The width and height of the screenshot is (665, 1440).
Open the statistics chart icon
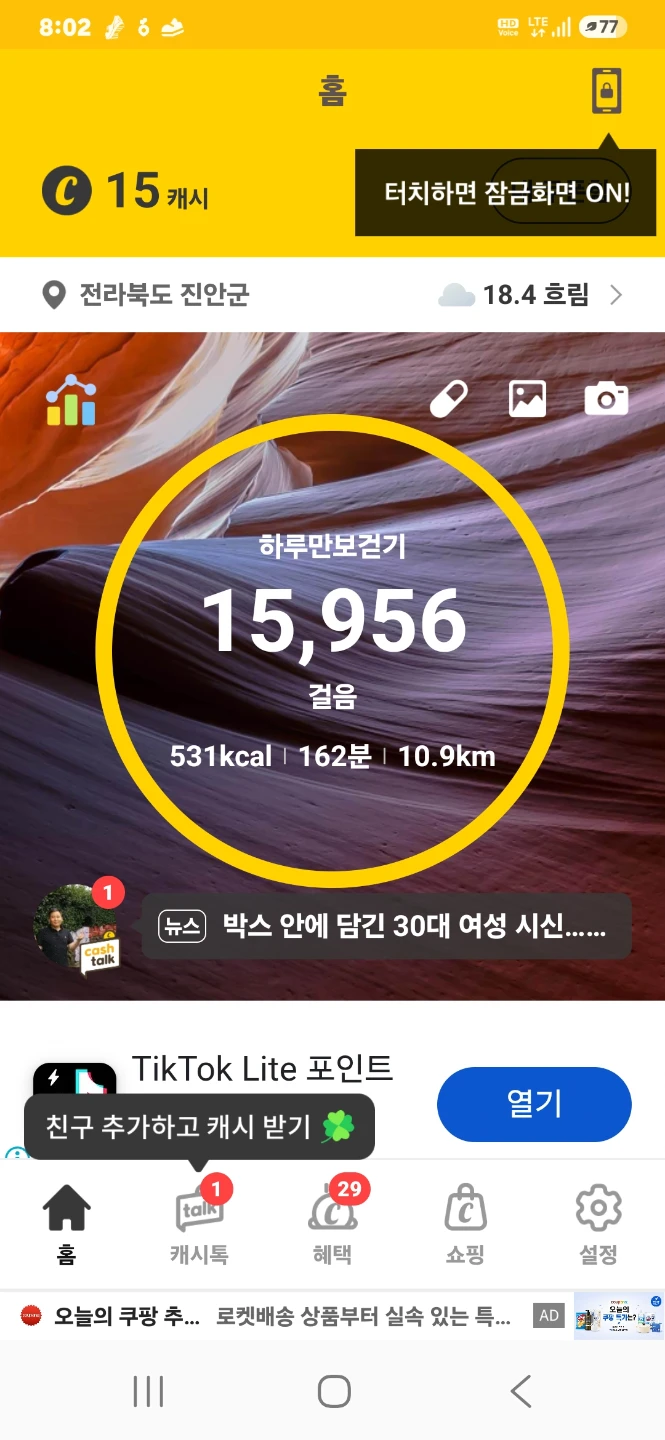click(x=71, y=399)
